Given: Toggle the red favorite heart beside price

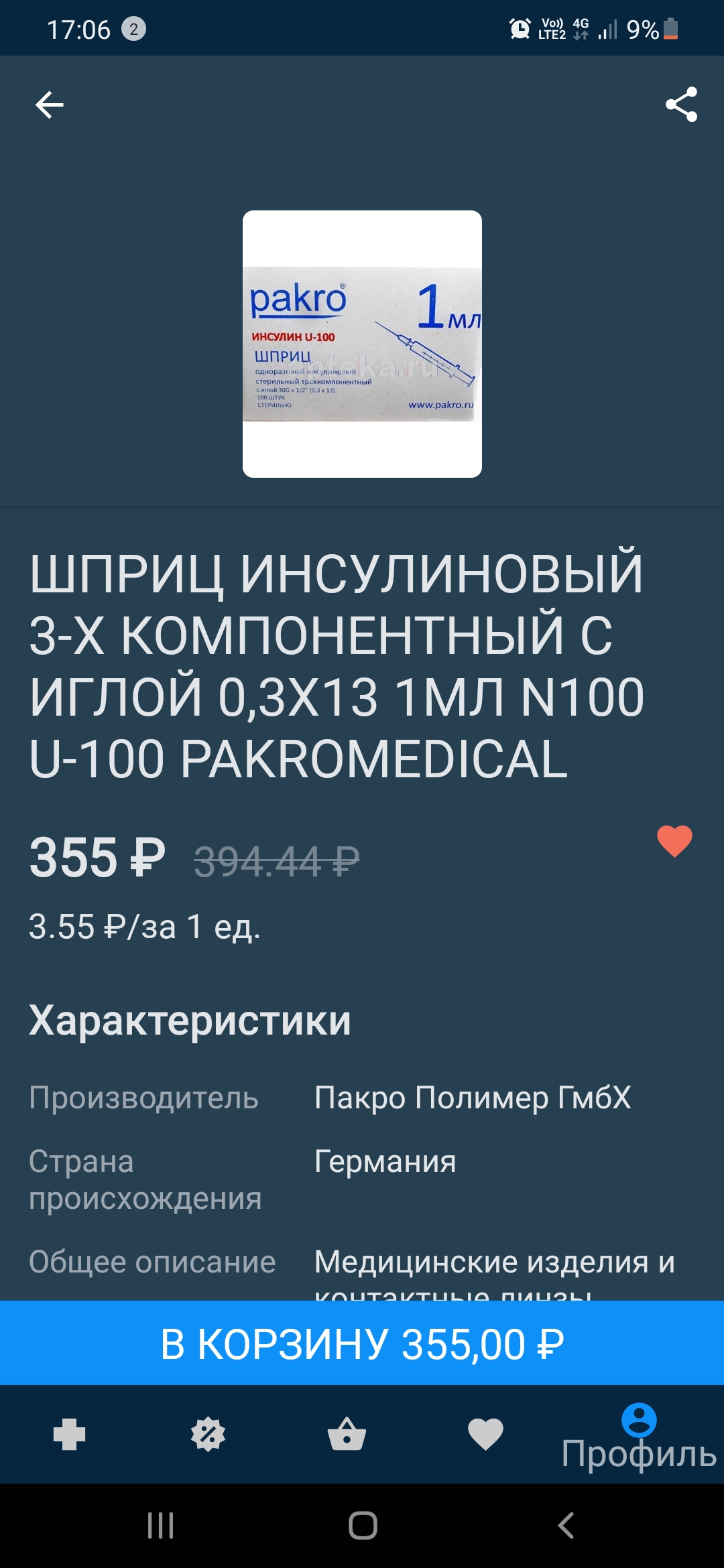Looking at the screenshot, I should (x=674, y=841).
